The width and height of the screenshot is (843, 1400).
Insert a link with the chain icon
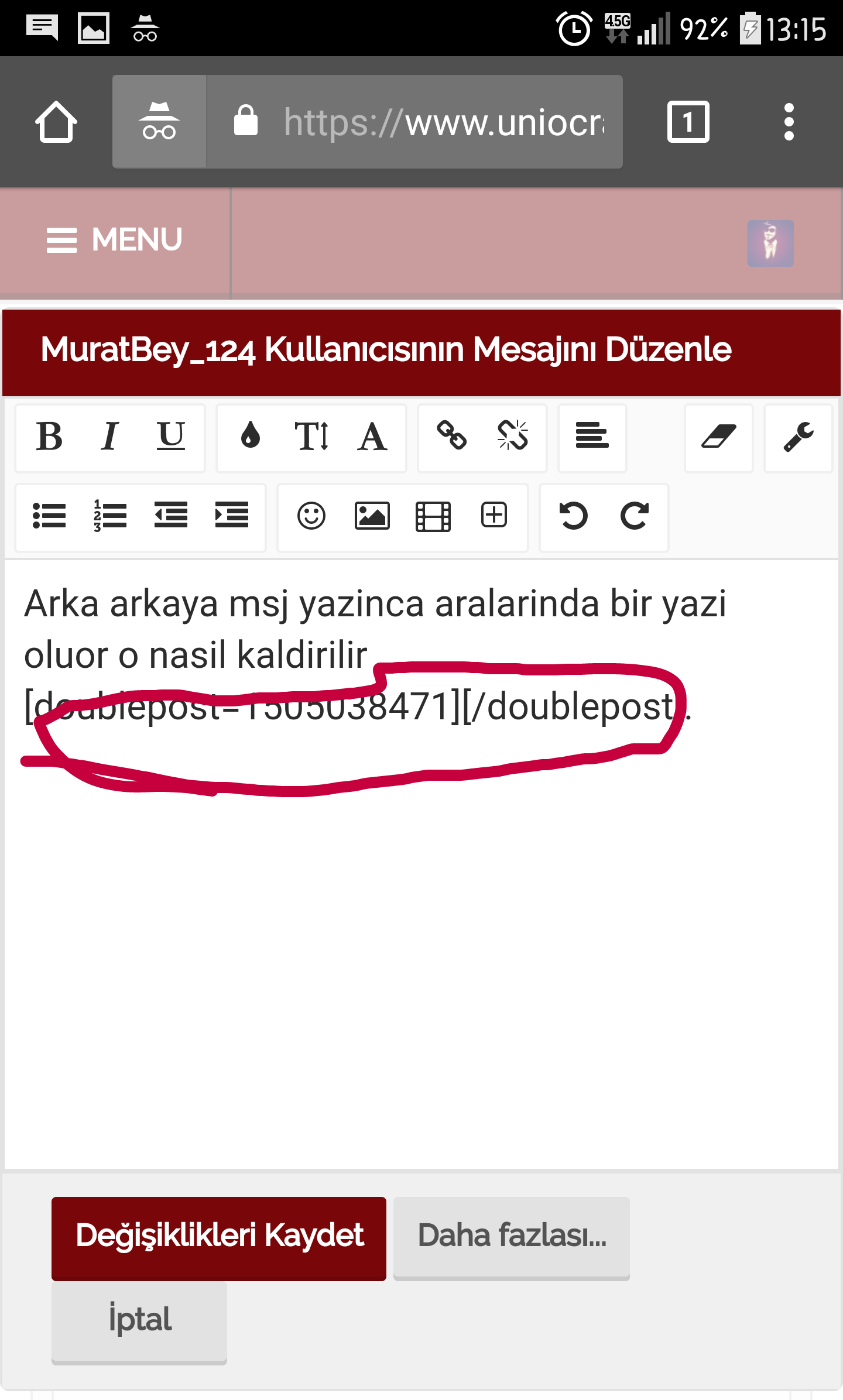[451, 437]
